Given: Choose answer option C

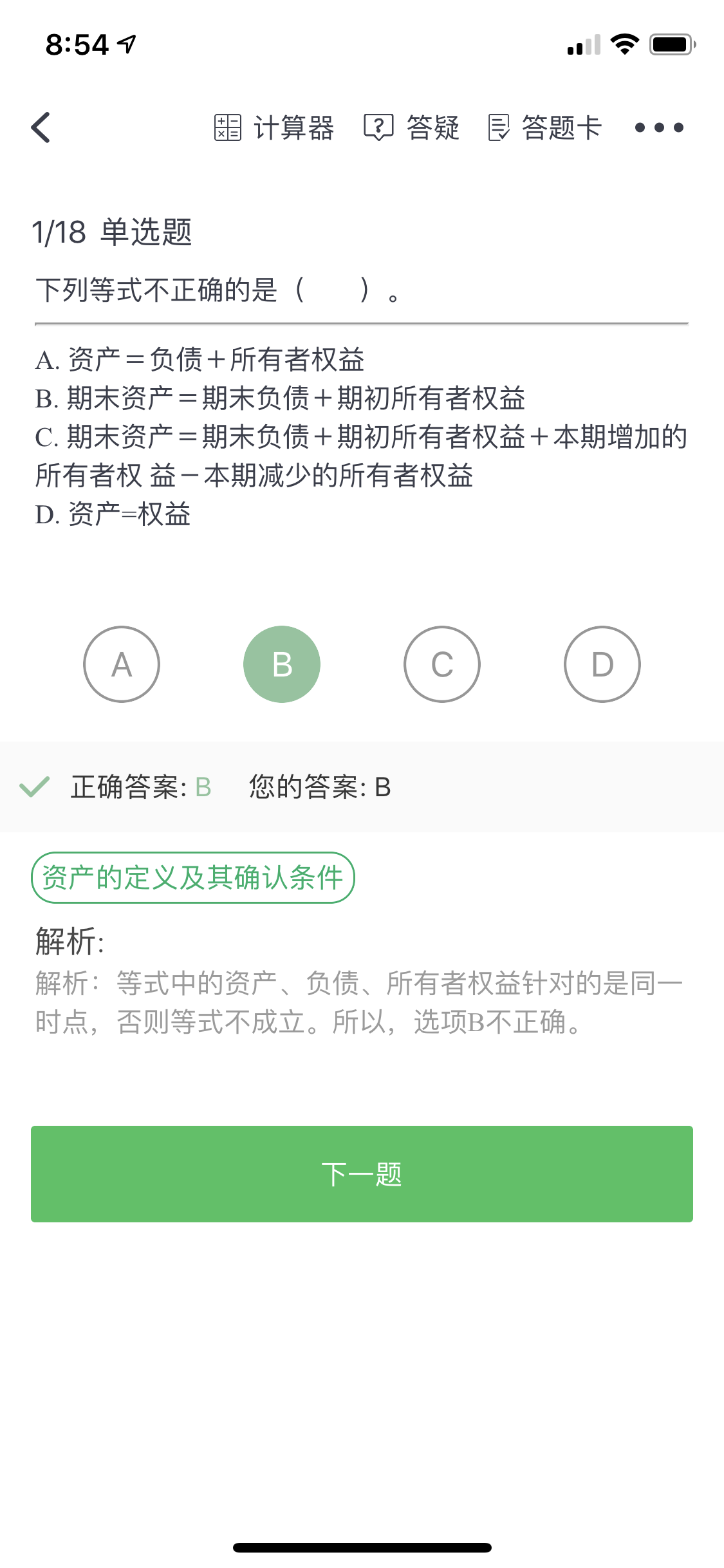Looking at the screenshot, I should click(442, 664).
